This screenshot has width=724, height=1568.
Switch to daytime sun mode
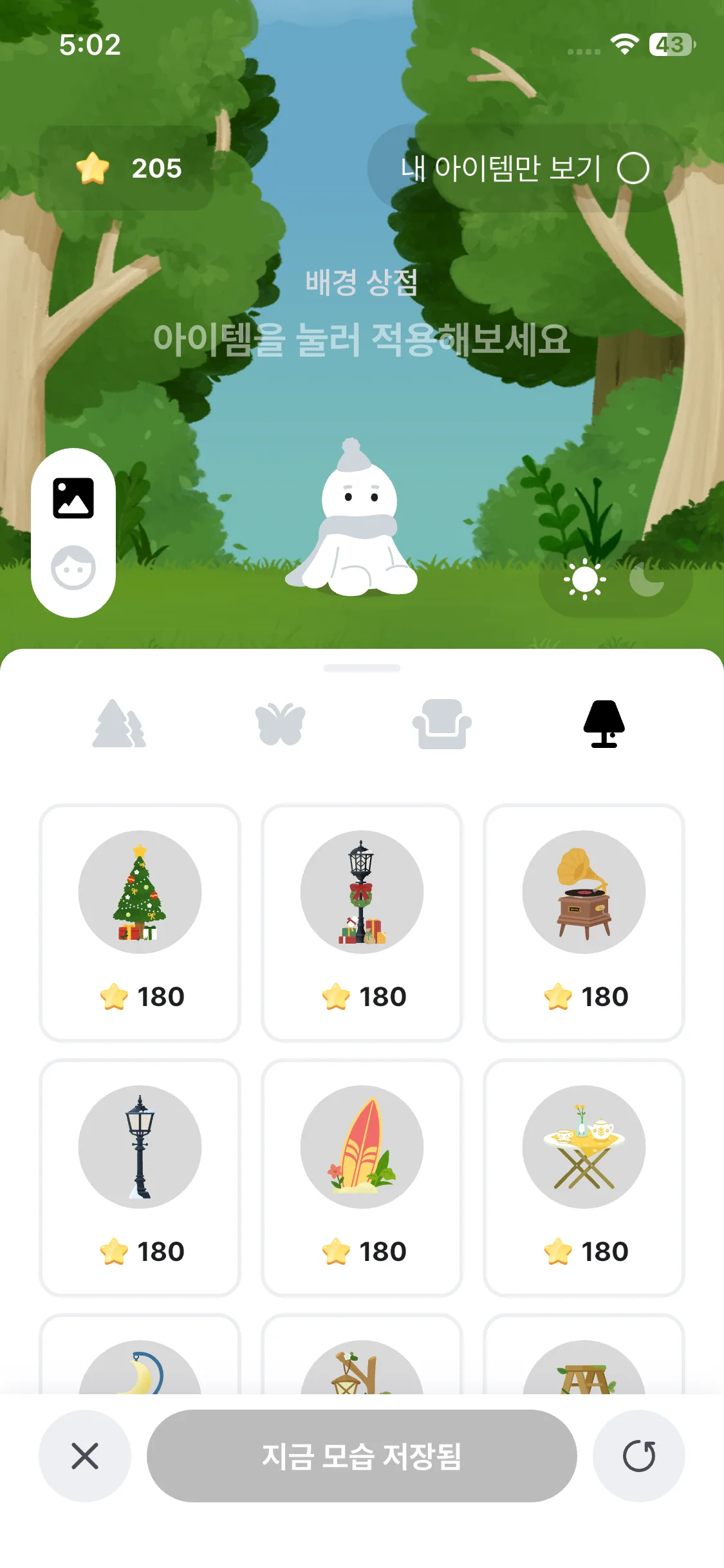click(x=584, y=579)
